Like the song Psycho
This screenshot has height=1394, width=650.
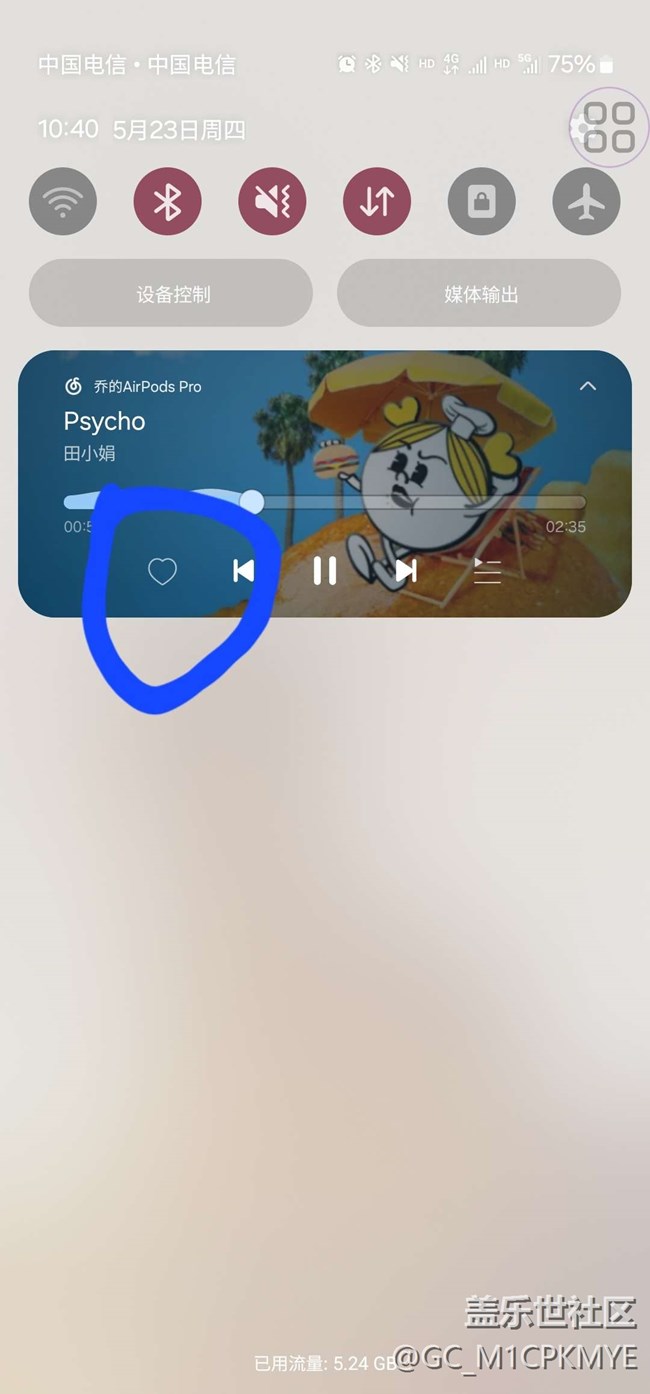click(162, 571)
